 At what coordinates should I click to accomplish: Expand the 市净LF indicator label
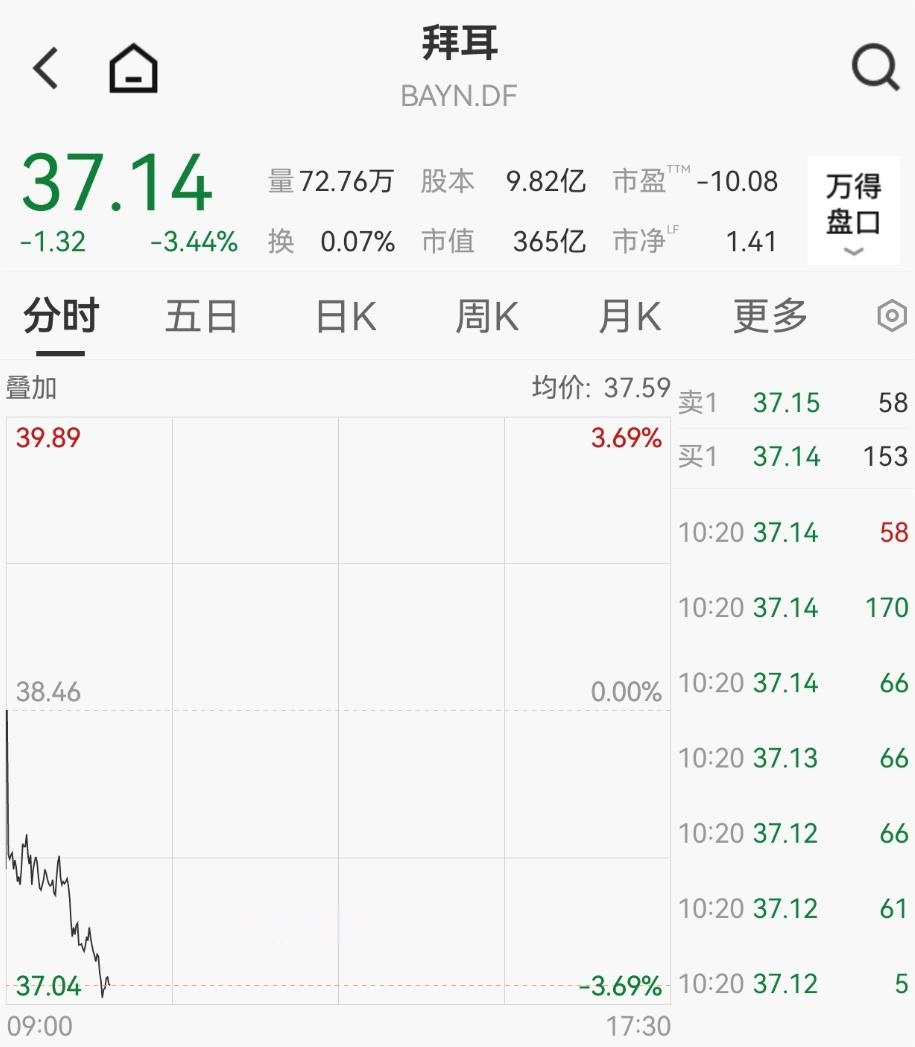point(641,240)
